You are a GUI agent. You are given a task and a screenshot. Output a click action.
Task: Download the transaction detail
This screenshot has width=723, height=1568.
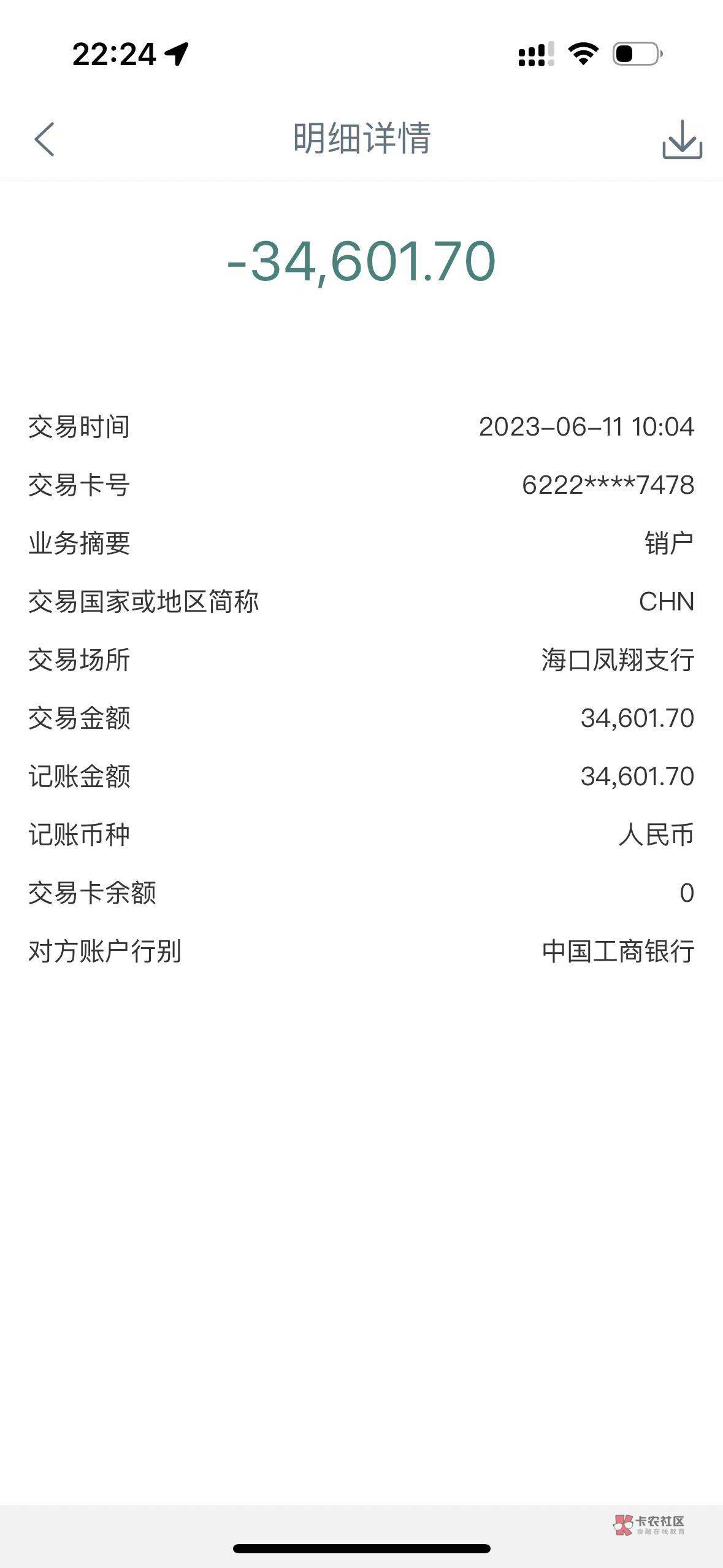682,139
